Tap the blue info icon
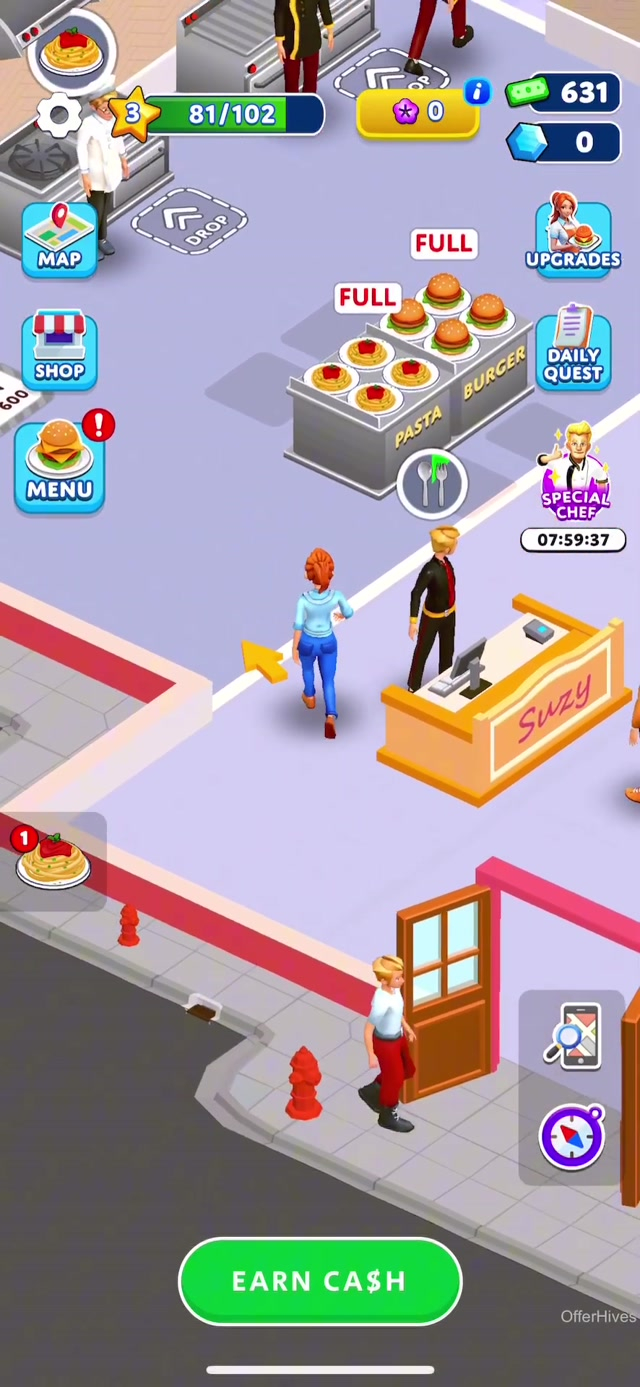This screenshot has width=640, height=1387. [477, 92]
